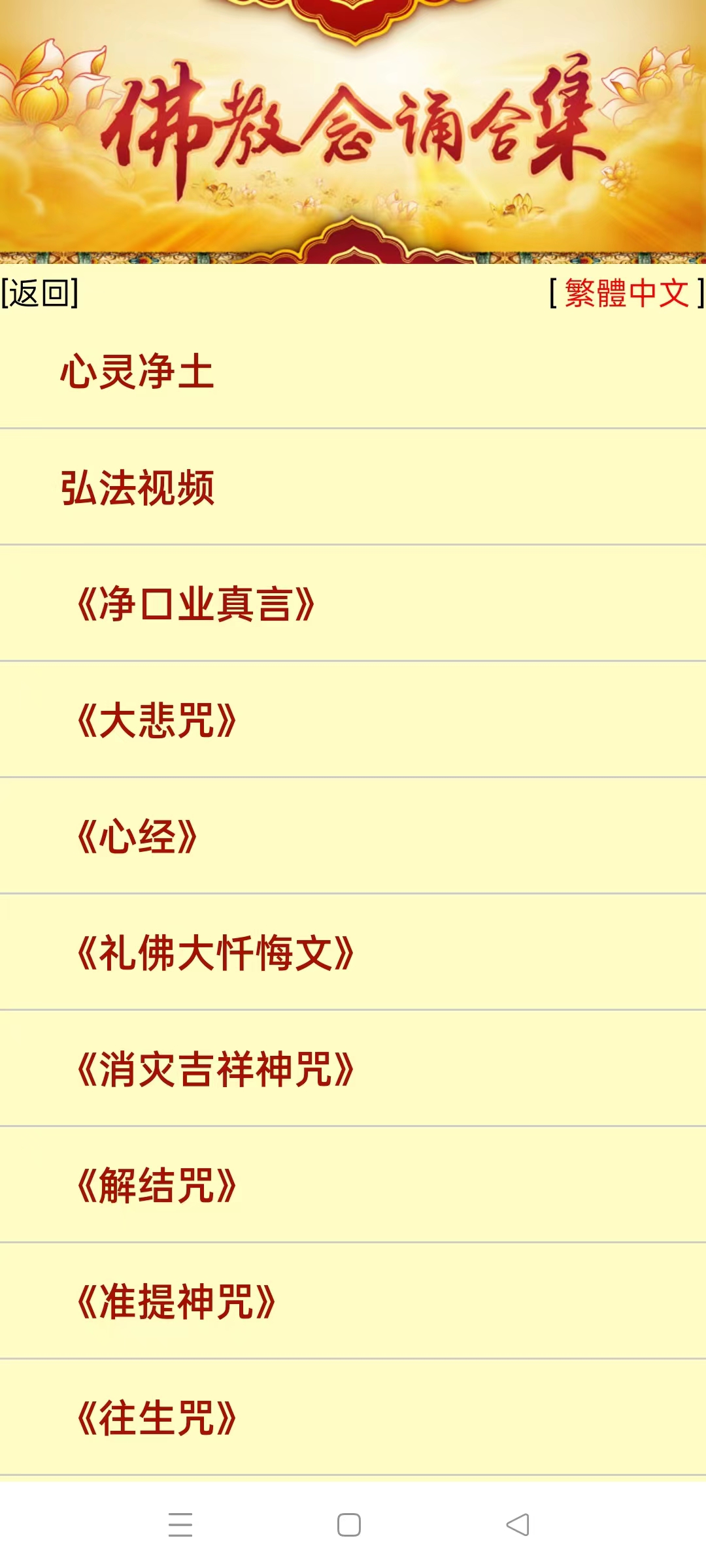This screenshot has width=706, height=1568.
Task: Open 弘法视频 videos
Action: tap(353, 487)
